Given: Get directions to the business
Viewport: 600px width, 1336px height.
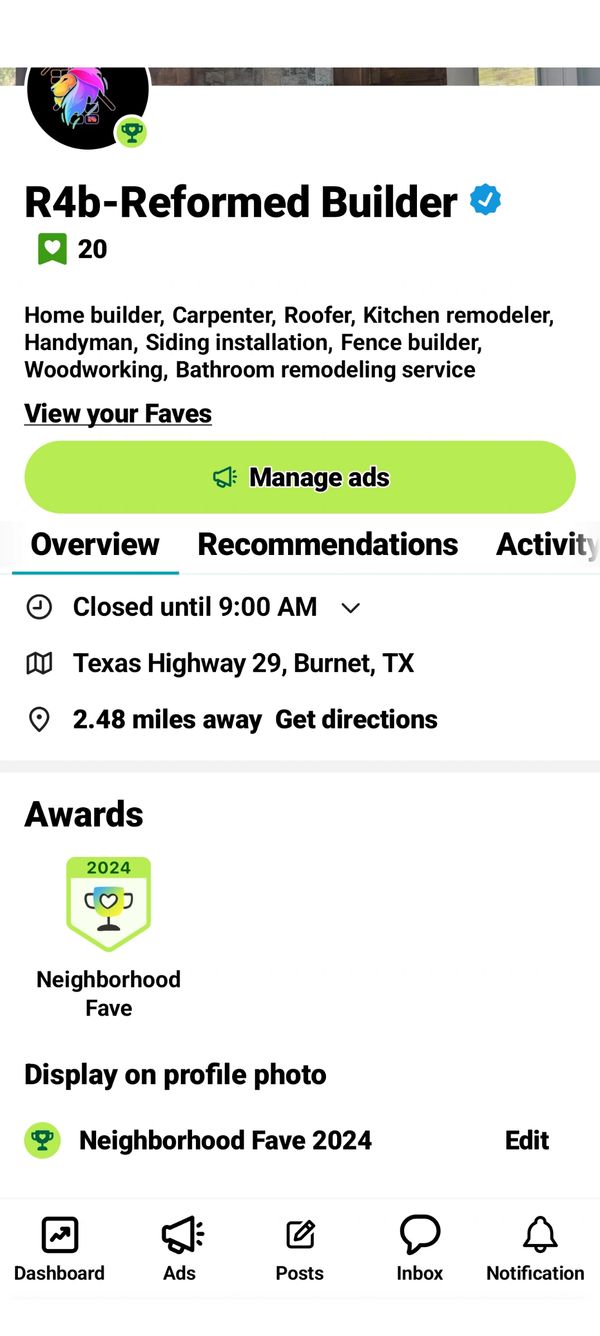Looking at the screenshot, I should pyautogui.click(x=356, y=719).
